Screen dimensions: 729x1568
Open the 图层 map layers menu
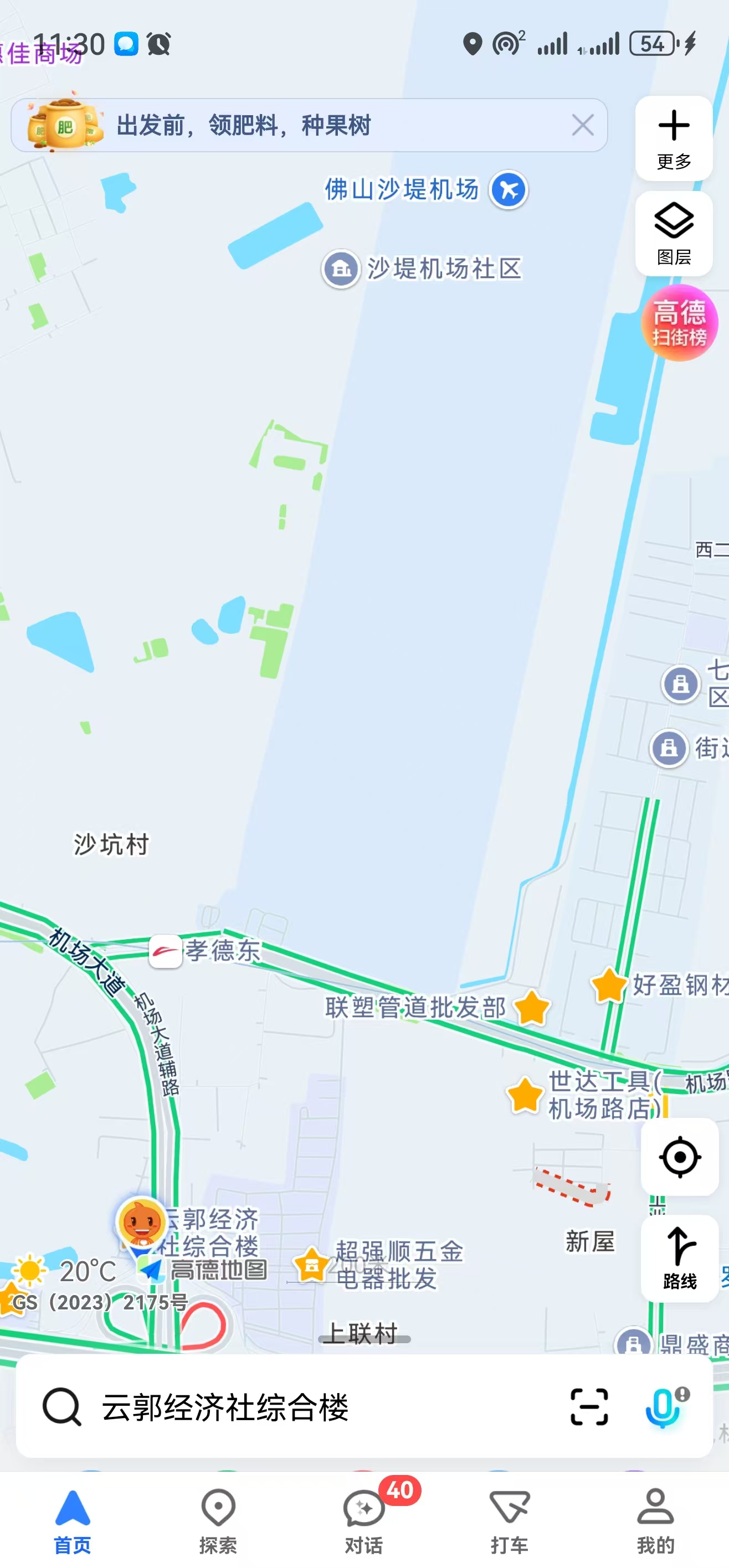pos(674,234)
